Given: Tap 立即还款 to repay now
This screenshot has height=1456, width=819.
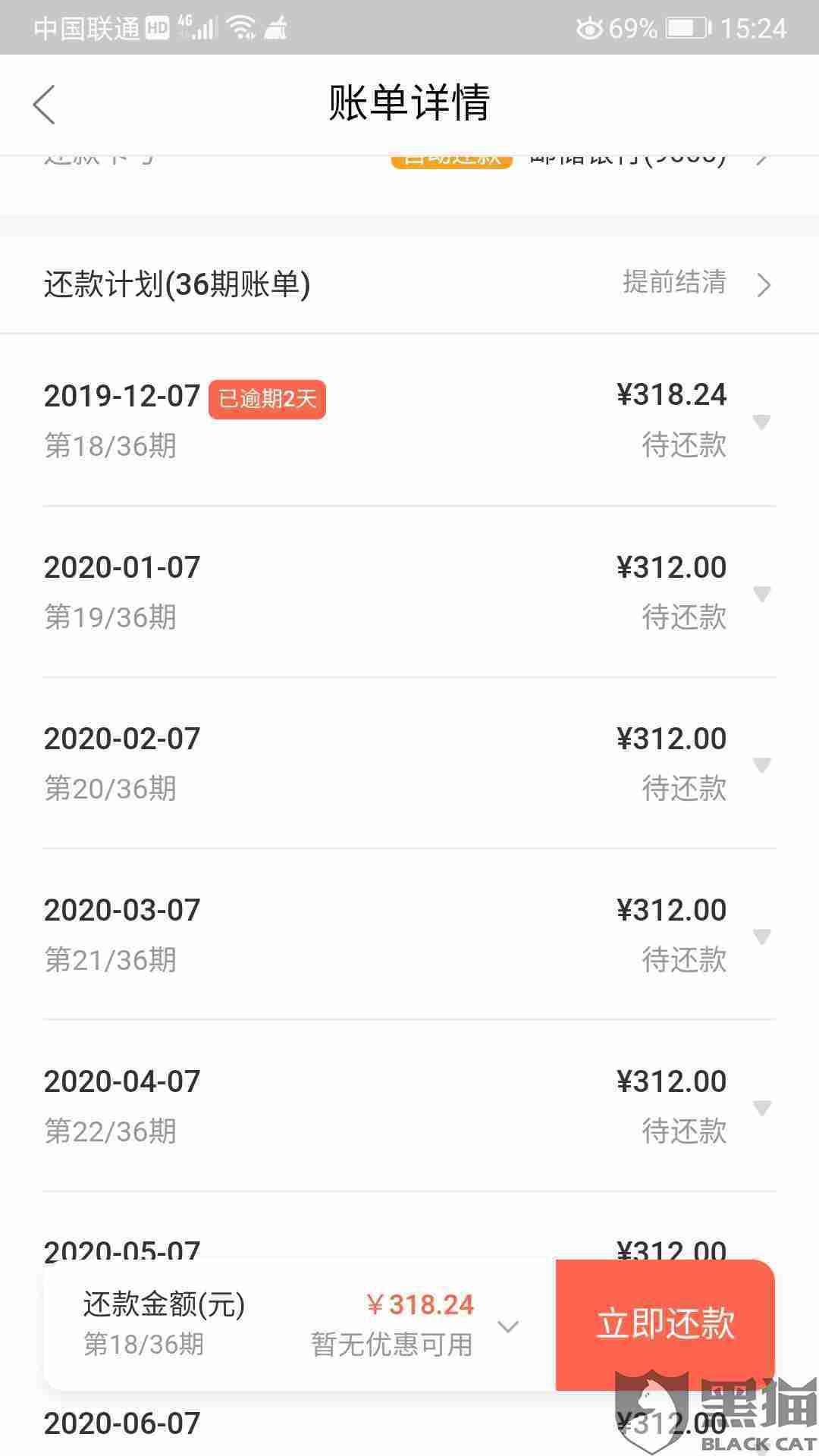Looking at the screenshot, I should [x=665, y=1324].
